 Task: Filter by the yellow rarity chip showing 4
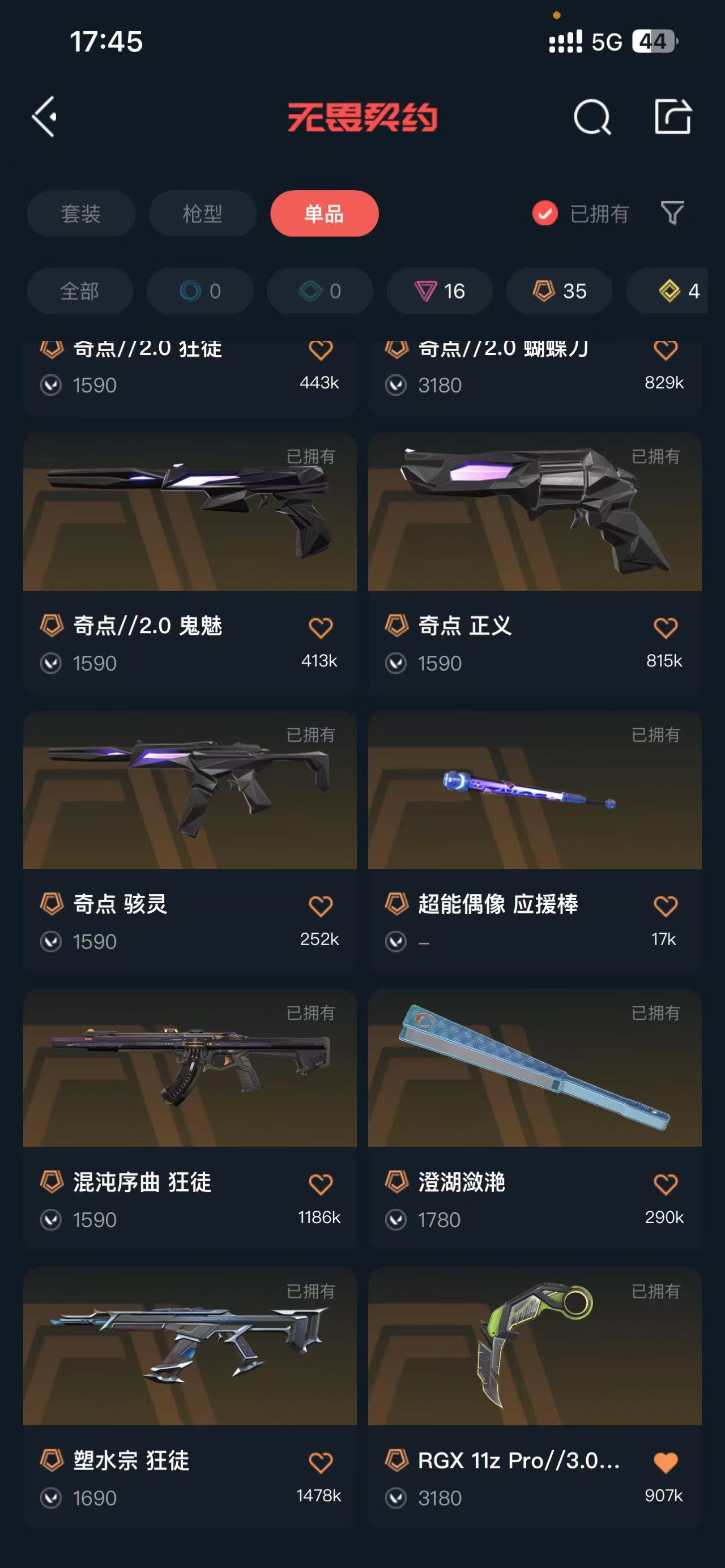676,291
